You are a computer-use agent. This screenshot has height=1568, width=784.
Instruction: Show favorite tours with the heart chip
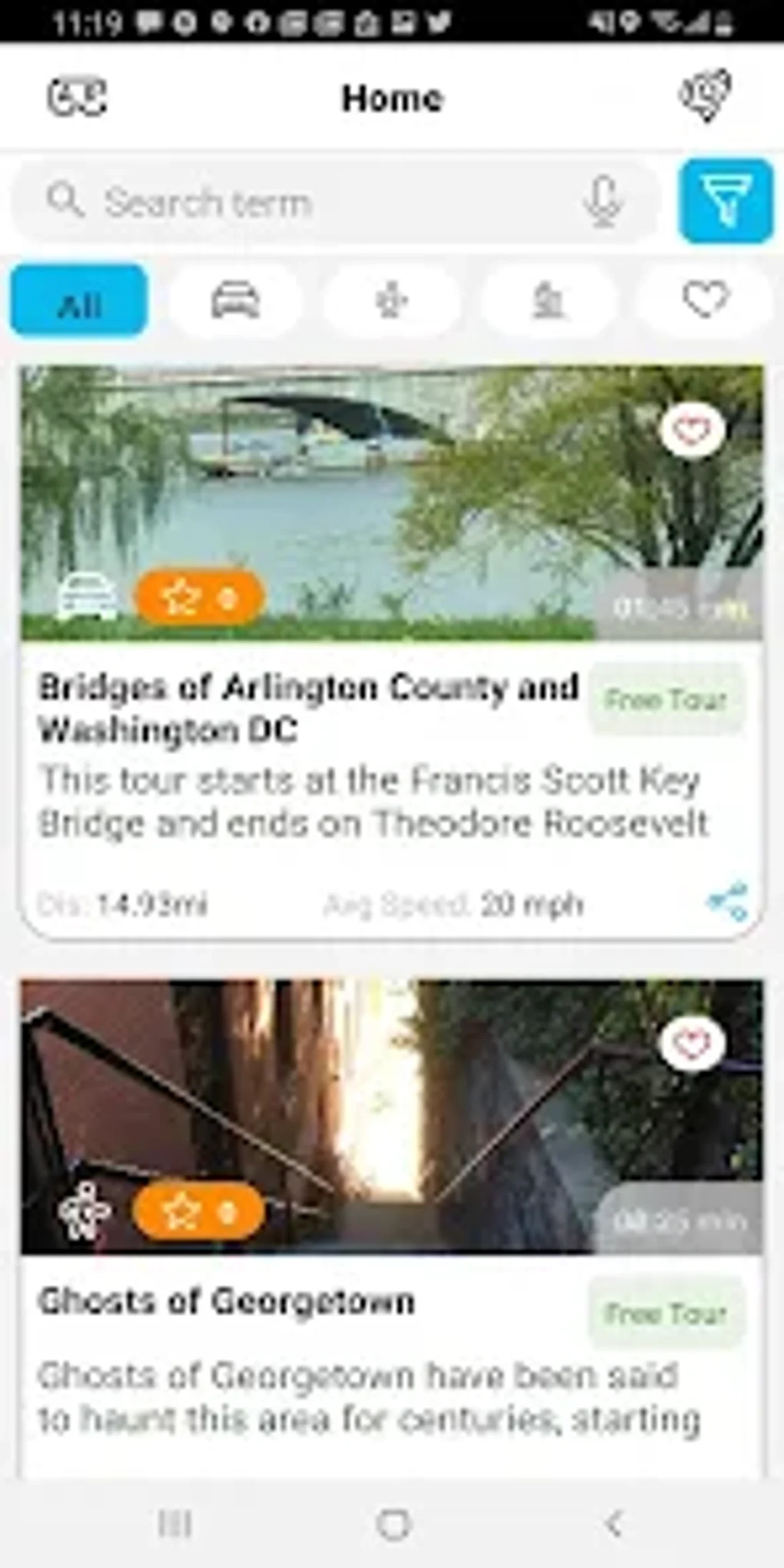(705, 300)
